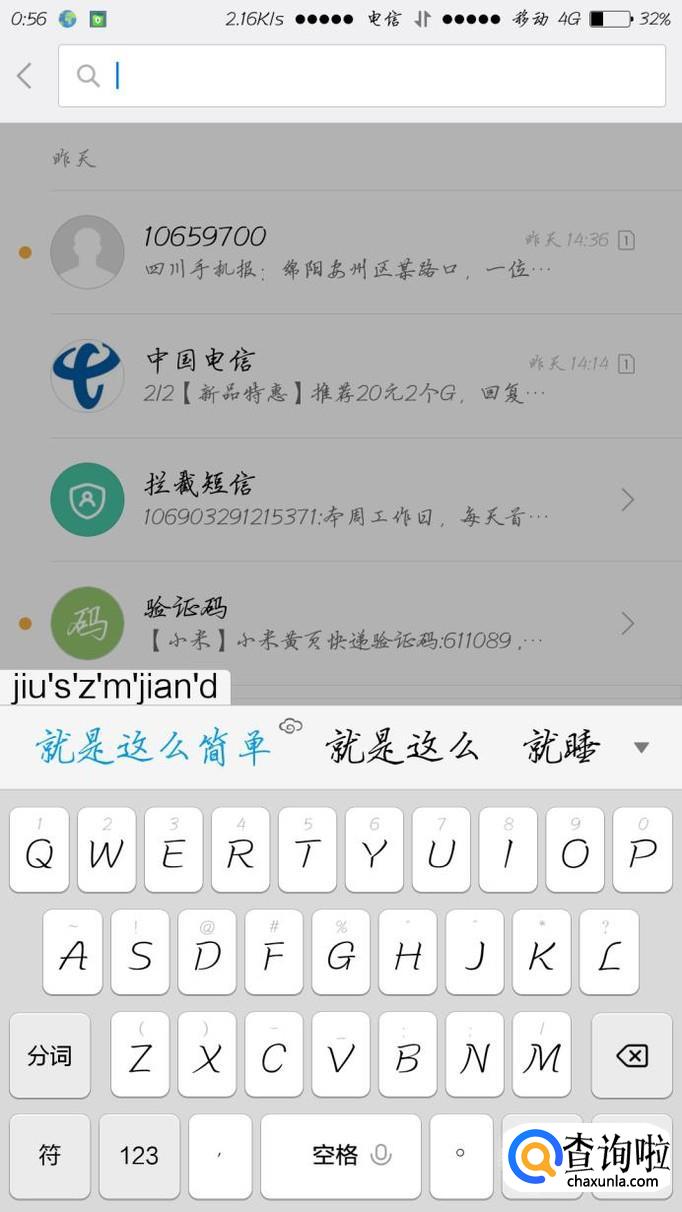Hit the backspace key

(x=631, y=1056)
